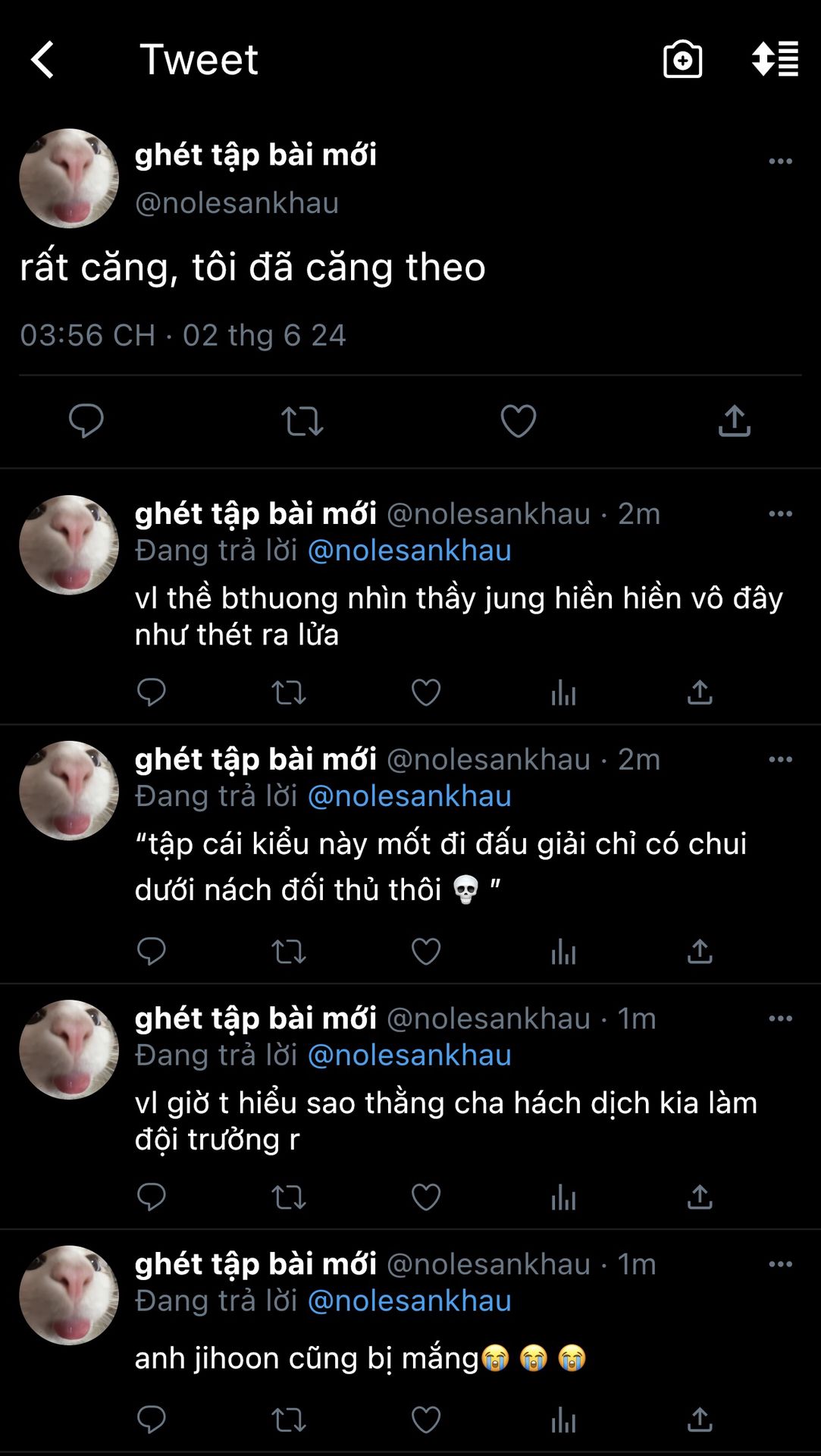Image resolution: width=821 pixels, height=1456 pixels.
Task: Like the reply "anh jihoon cũng bị mắng"
Action: coord(426,1420)
